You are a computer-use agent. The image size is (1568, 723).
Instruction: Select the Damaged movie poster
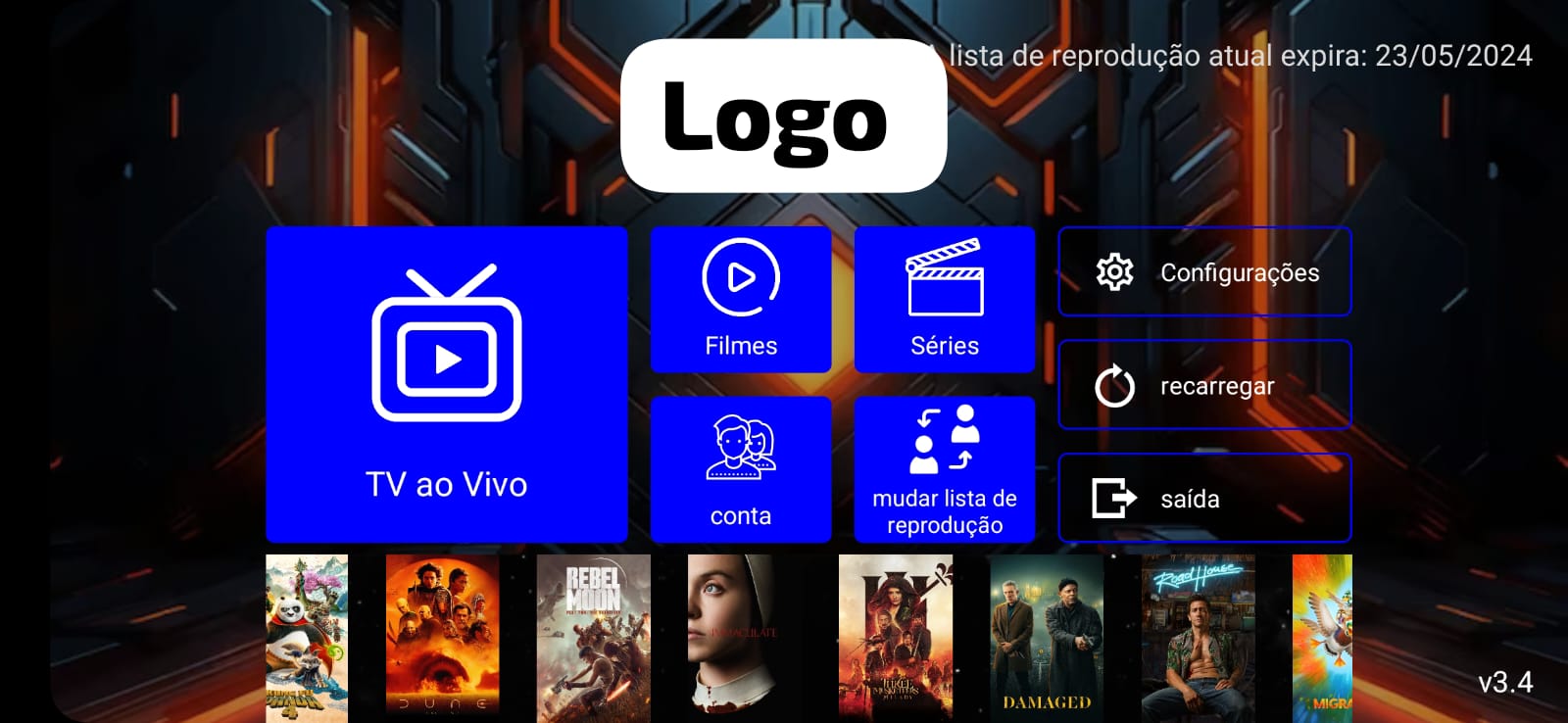click(1047, 638)
